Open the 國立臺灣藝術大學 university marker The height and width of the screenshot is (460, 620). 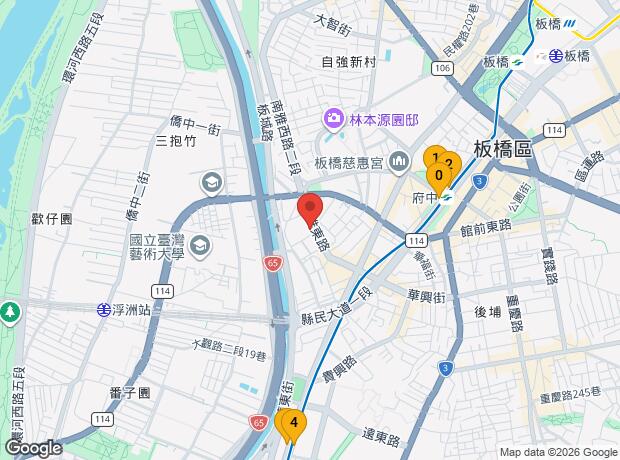click(200, 245)
